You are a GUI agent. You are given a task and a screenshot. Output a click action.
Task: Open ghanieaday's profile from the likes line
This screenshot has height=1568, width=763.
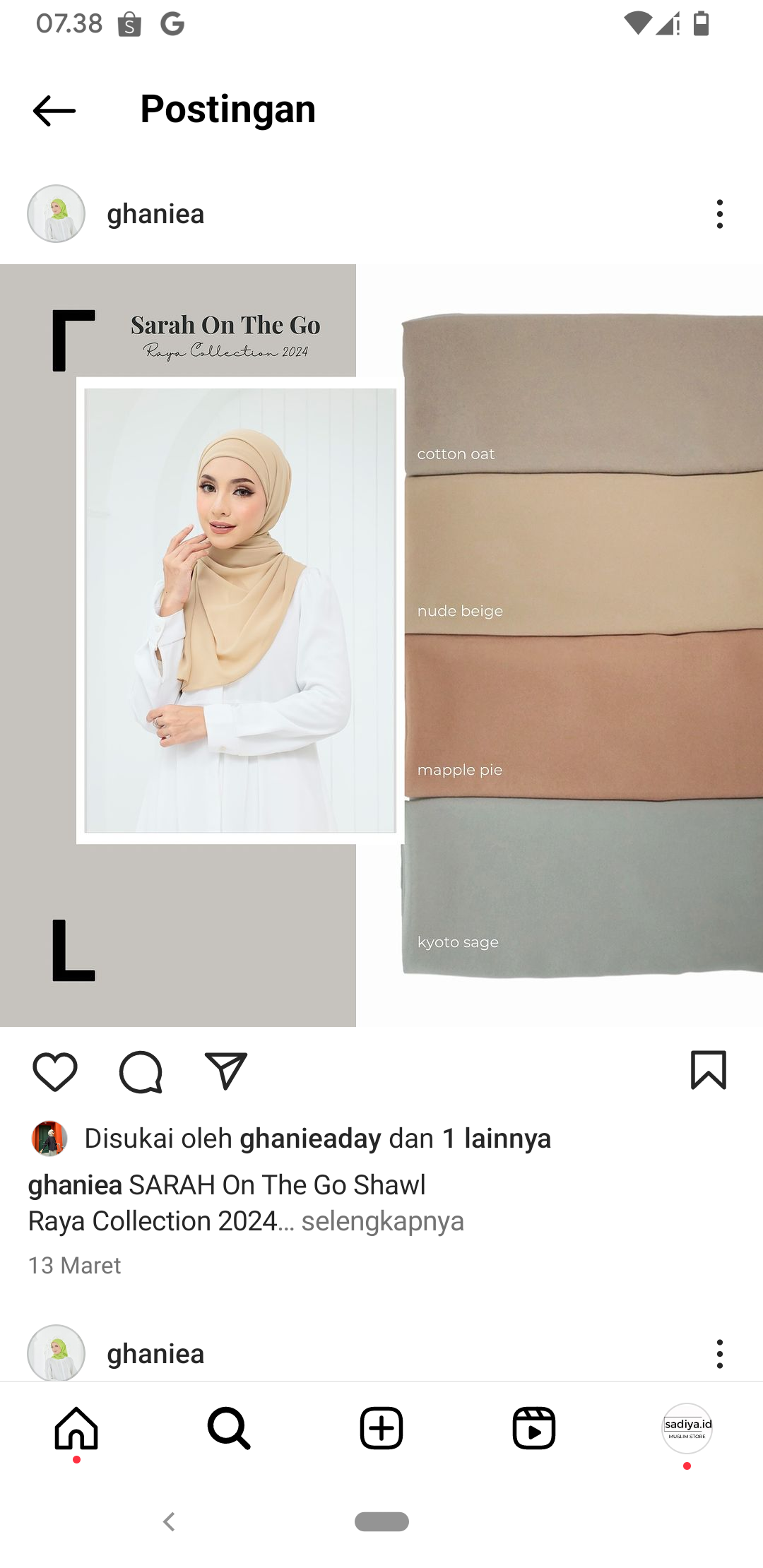[311, 1139]
